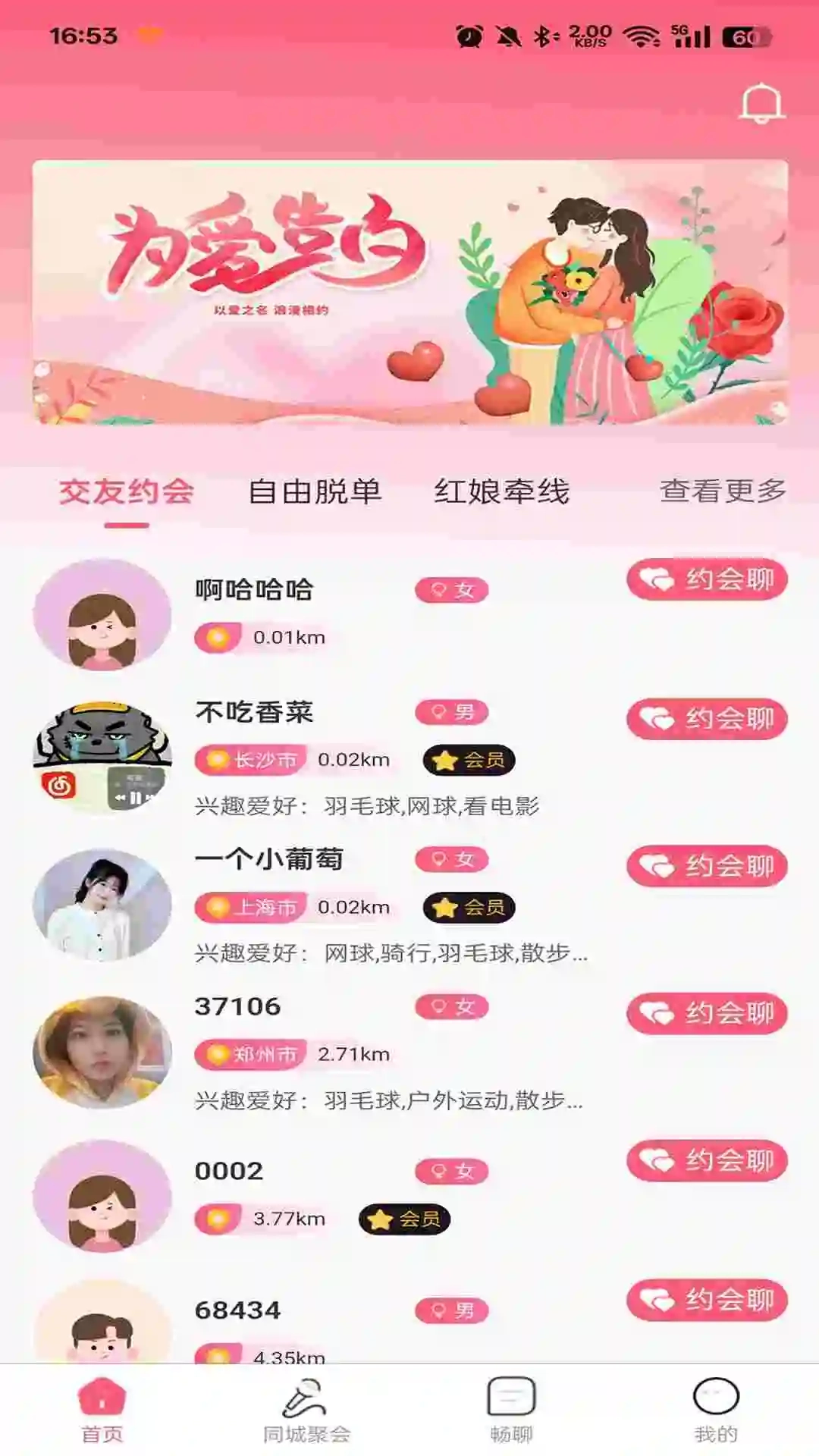Switch to the 红娘牵线 tab
Screen dimensions: 819x1456
click(501, 491)
